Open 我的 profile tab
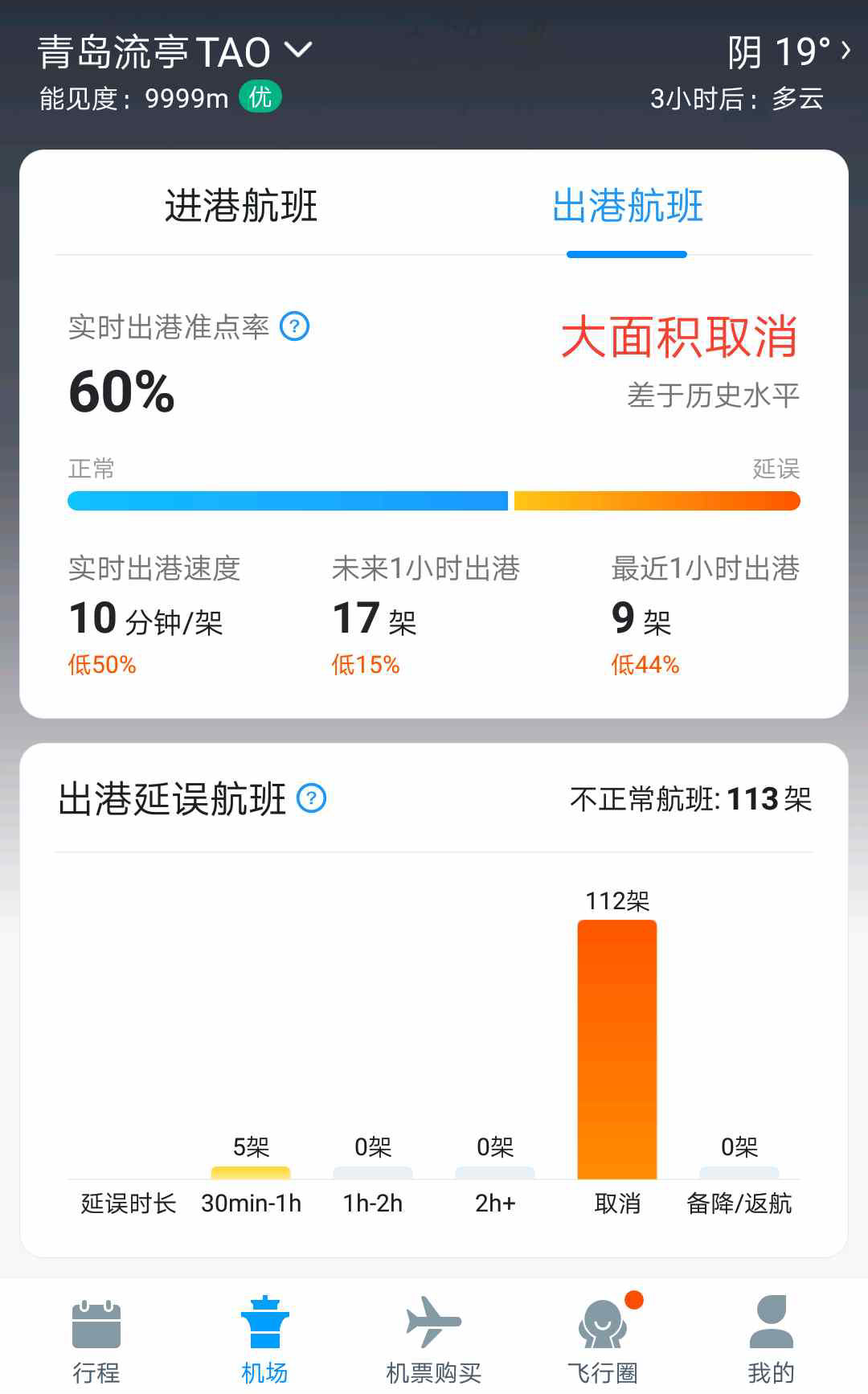 771,1339
